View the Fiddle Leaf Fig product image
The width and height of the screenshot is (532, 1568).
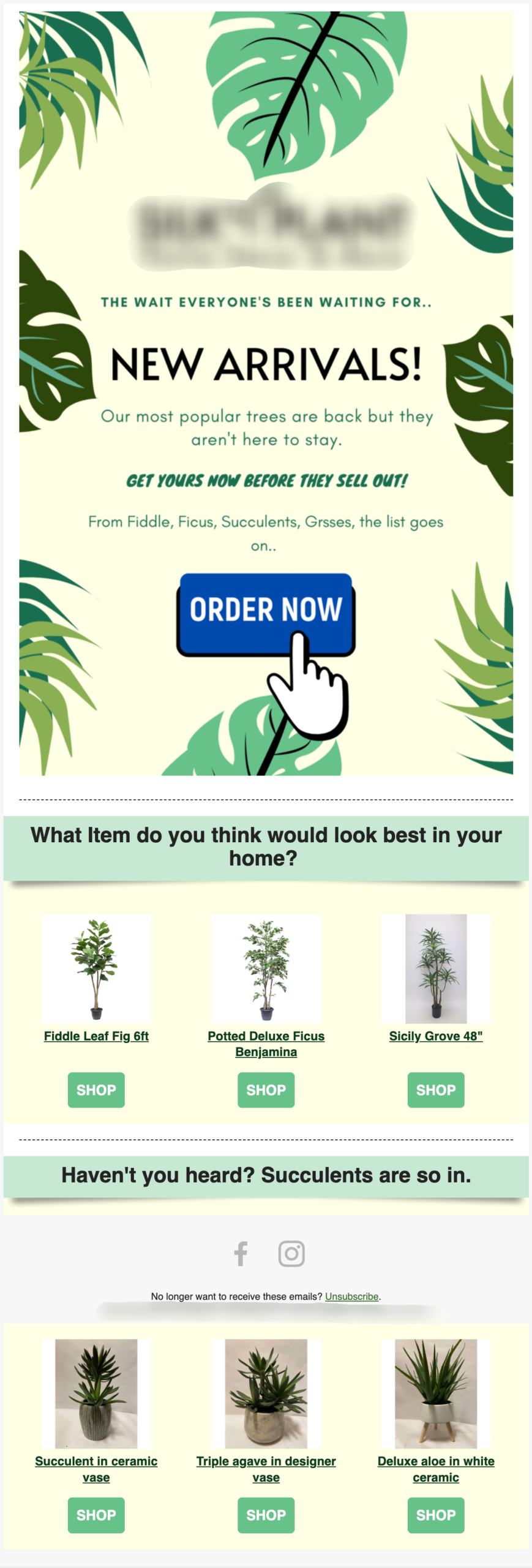click(96, 968)
